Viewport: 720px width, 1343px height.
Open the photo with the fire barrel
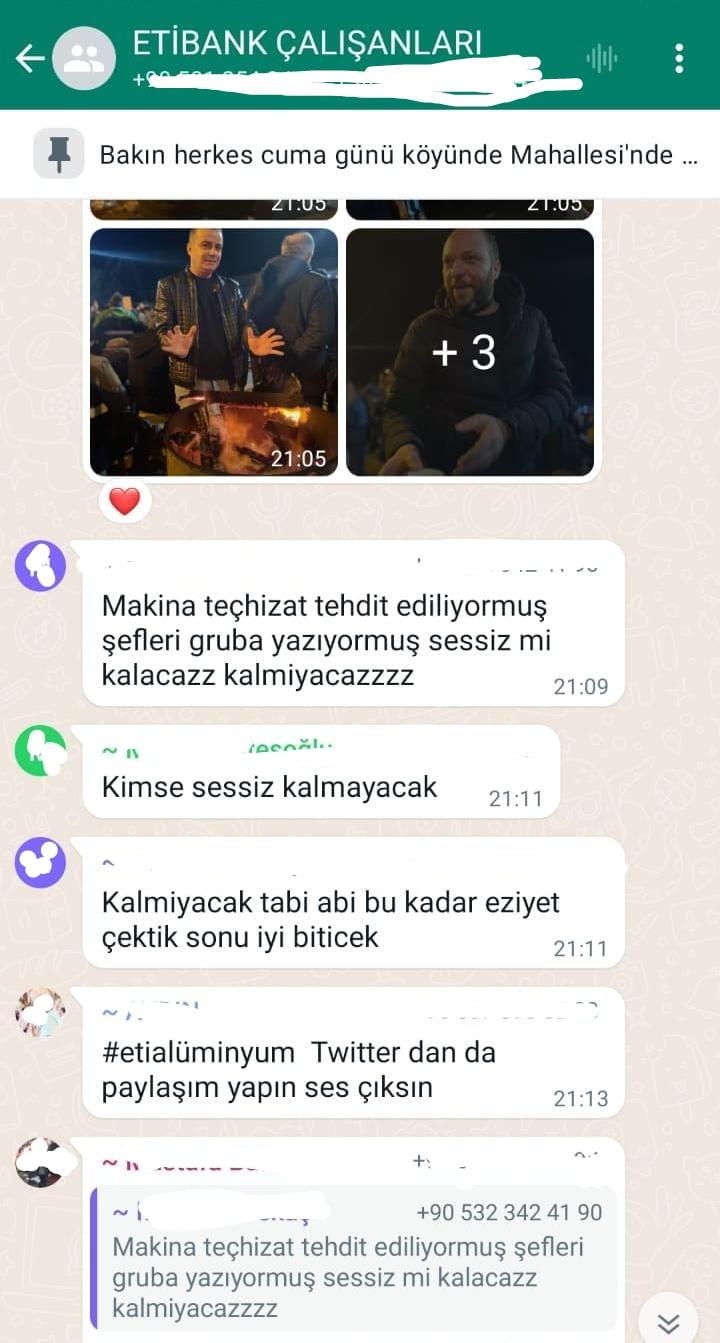coord(214,351)
